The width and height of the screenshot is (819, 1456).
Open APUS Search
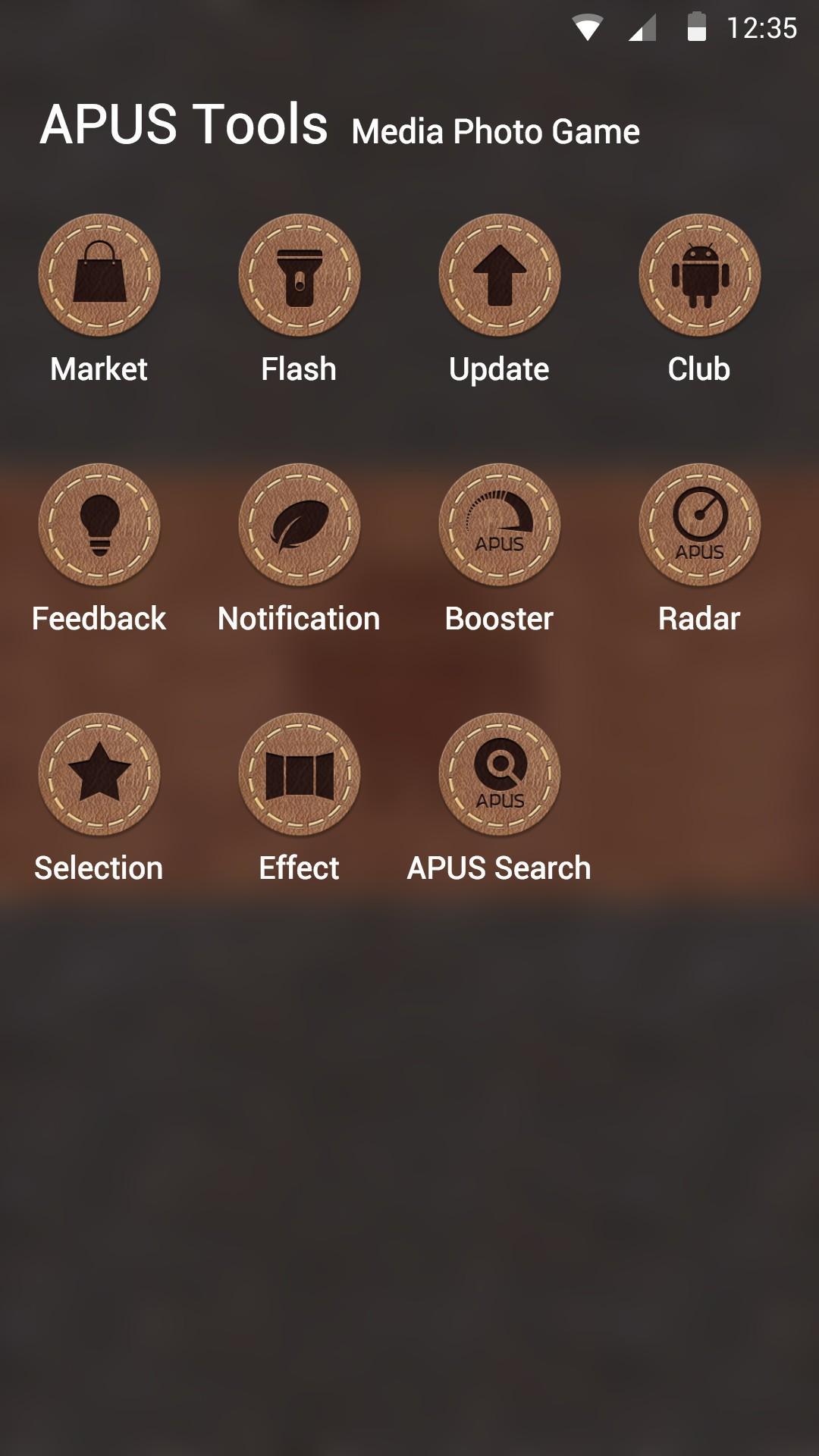pyautogui.click(x=499, y=773)
